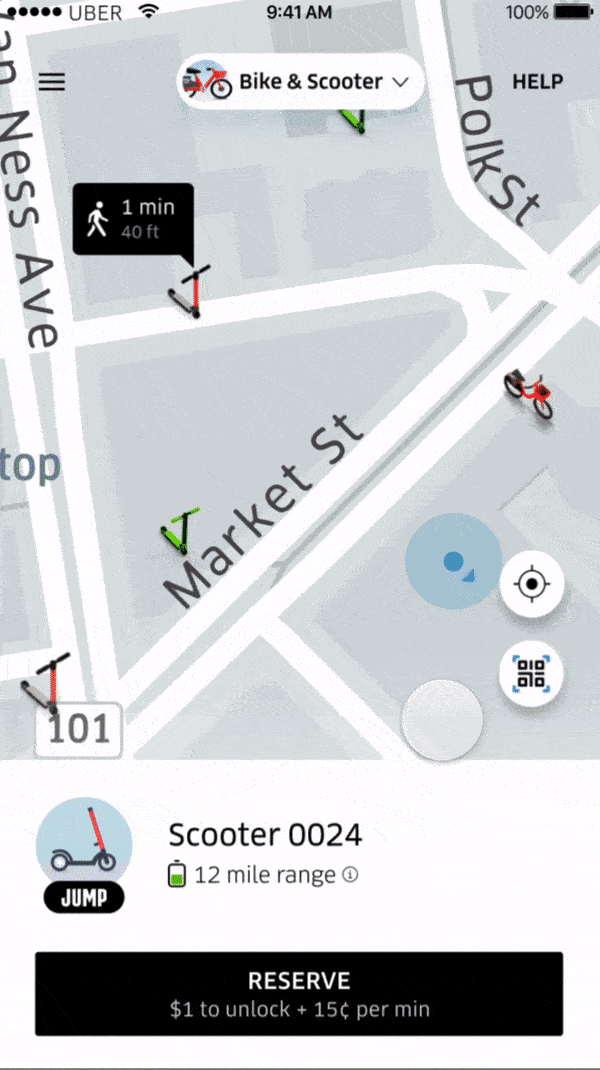The width and height of the screenshot is (600, 1070).
Task: Open the QR code scanner
Action: click(x=532, y=675)
